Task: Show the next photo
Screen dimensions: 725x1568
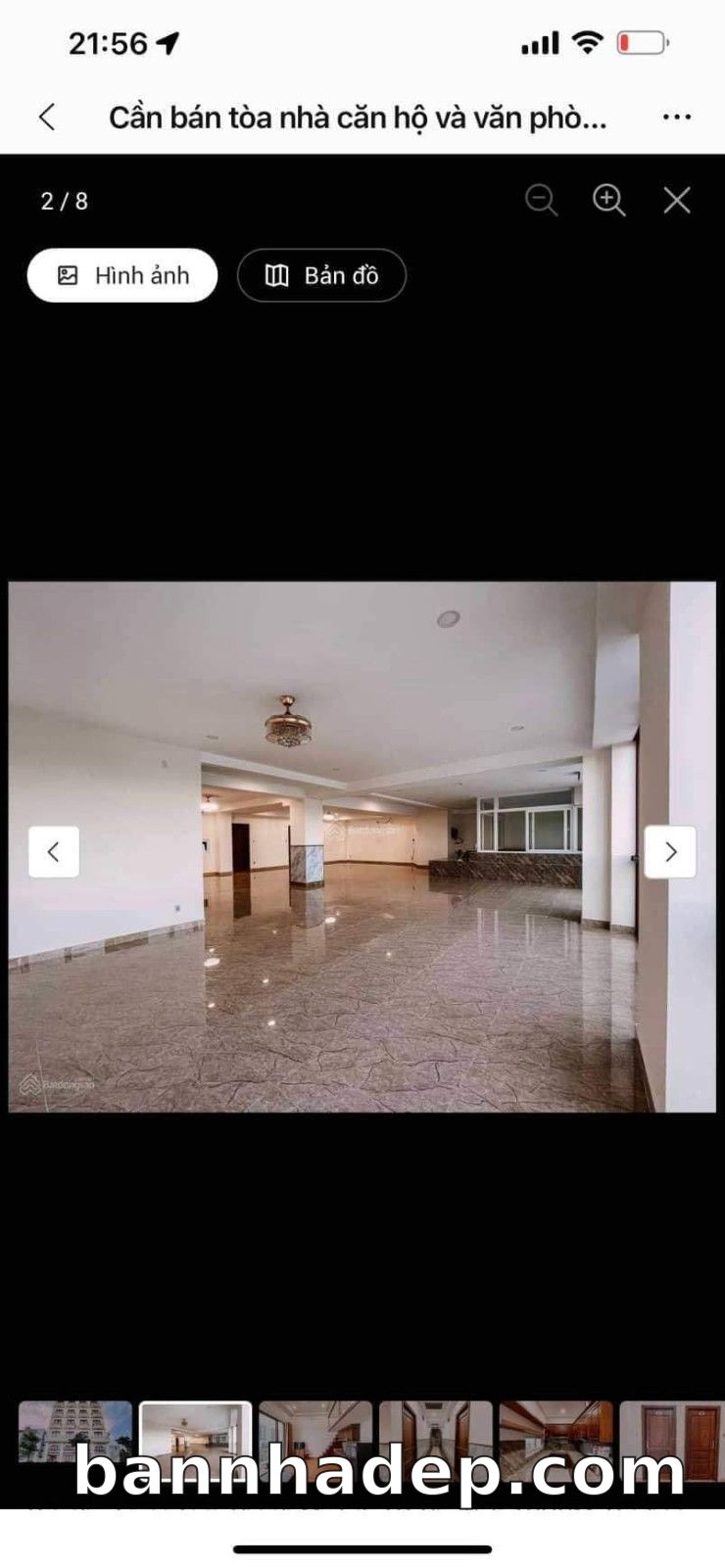Action: click(670, 852)
